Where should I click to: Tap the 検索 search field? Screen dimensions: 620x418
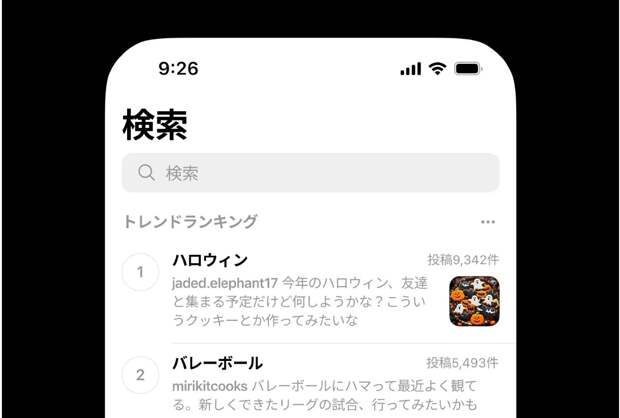[x=310, y=173]
